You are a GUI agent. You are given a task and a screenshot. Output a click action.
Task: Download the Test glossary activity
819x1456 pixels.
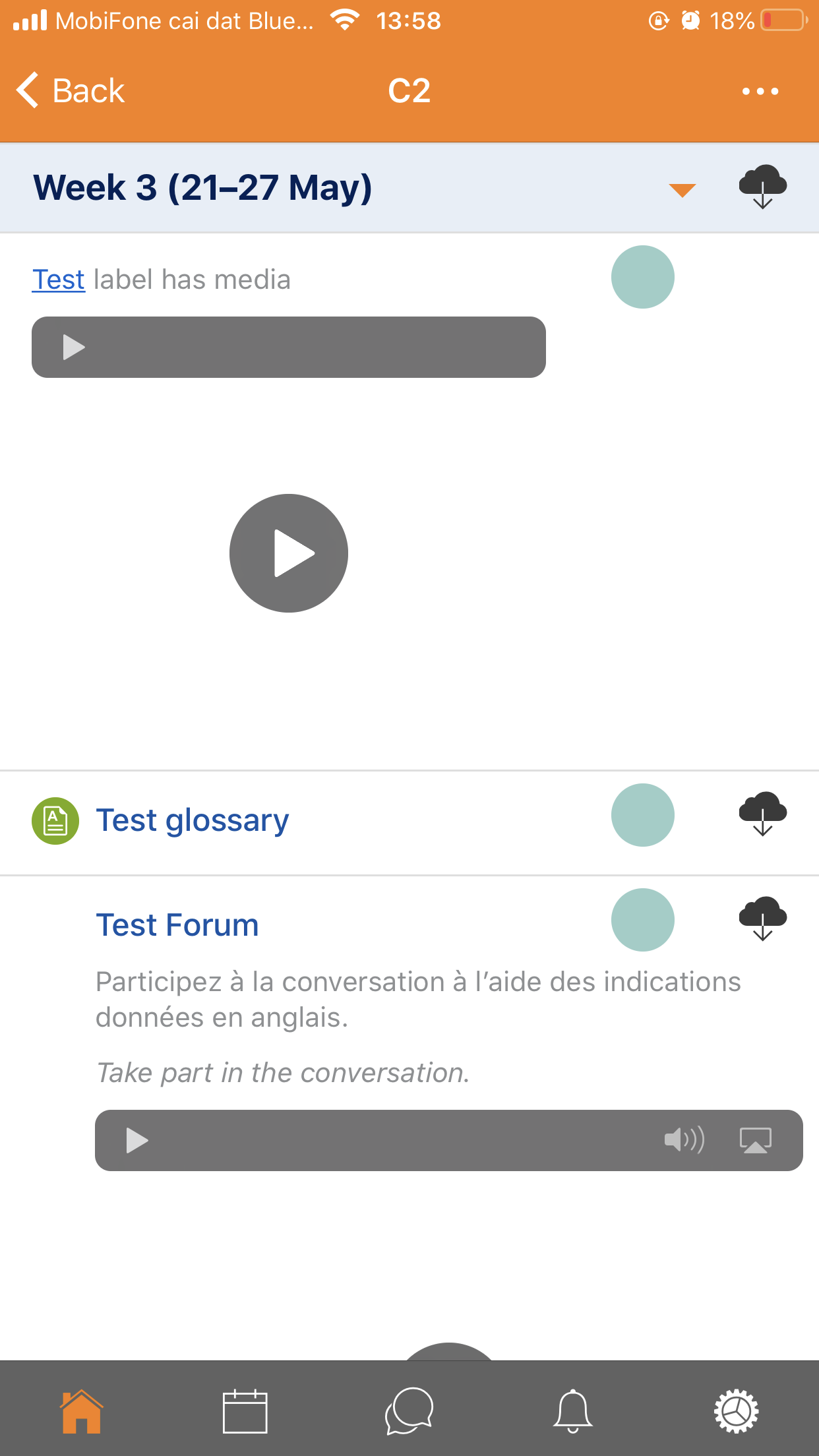click(763, 814)
